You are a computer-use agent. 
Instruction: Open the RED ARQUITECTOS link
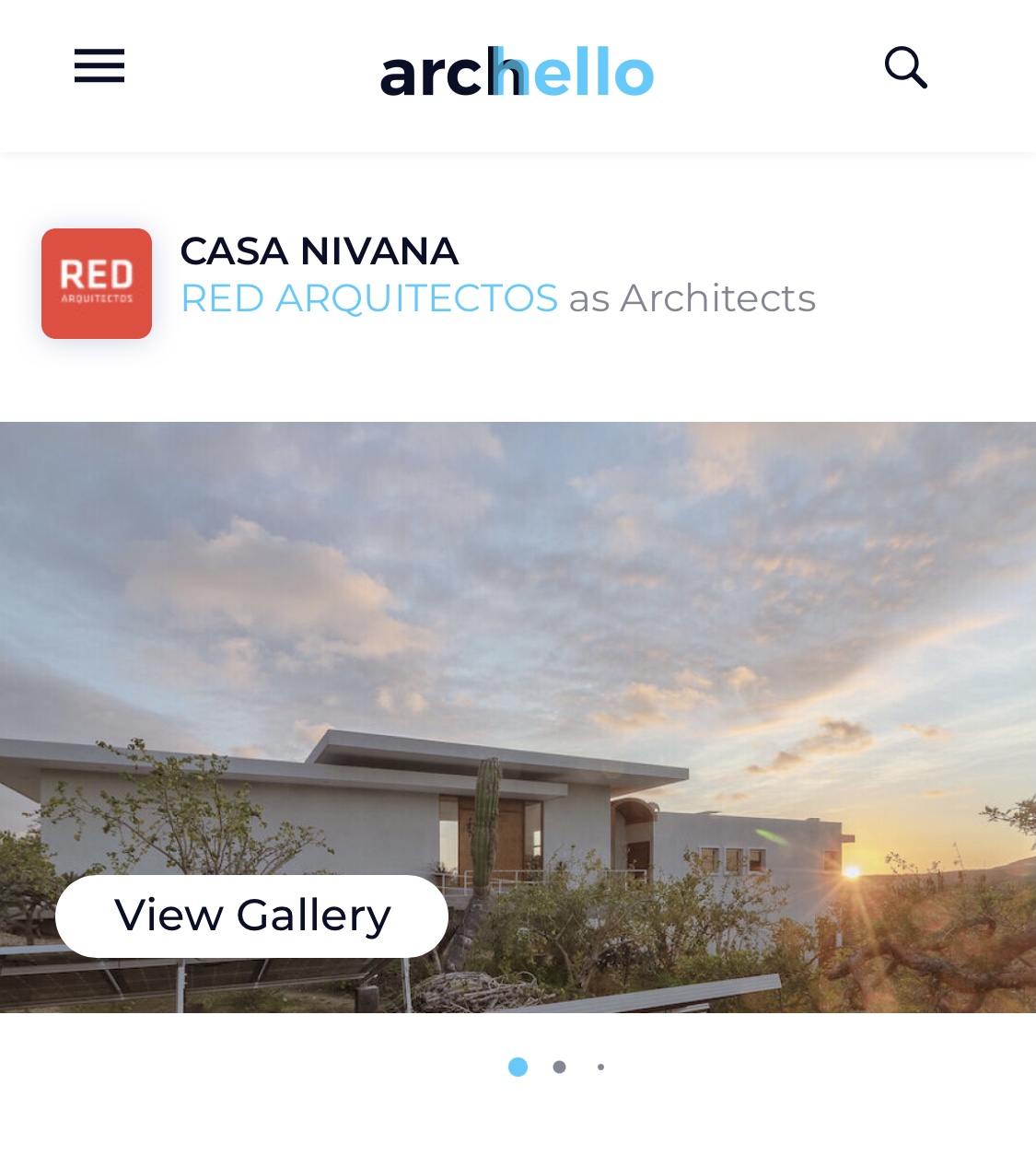click(x=369, y=298)
